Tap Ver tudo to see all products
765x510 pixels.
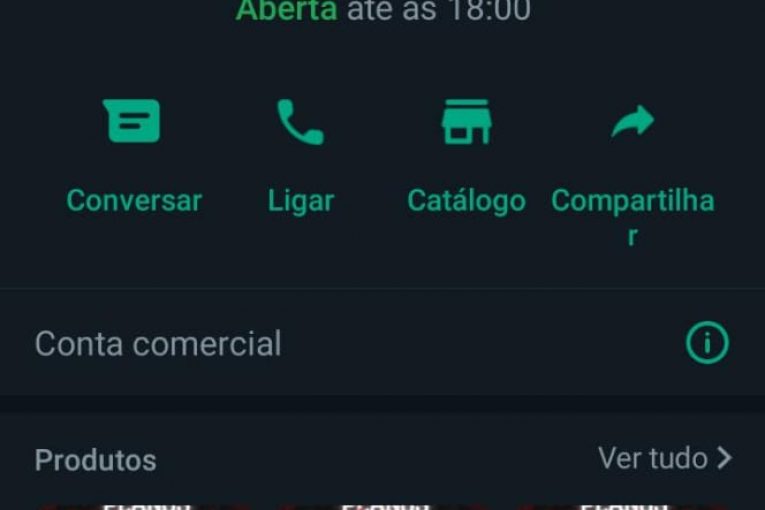665,459
